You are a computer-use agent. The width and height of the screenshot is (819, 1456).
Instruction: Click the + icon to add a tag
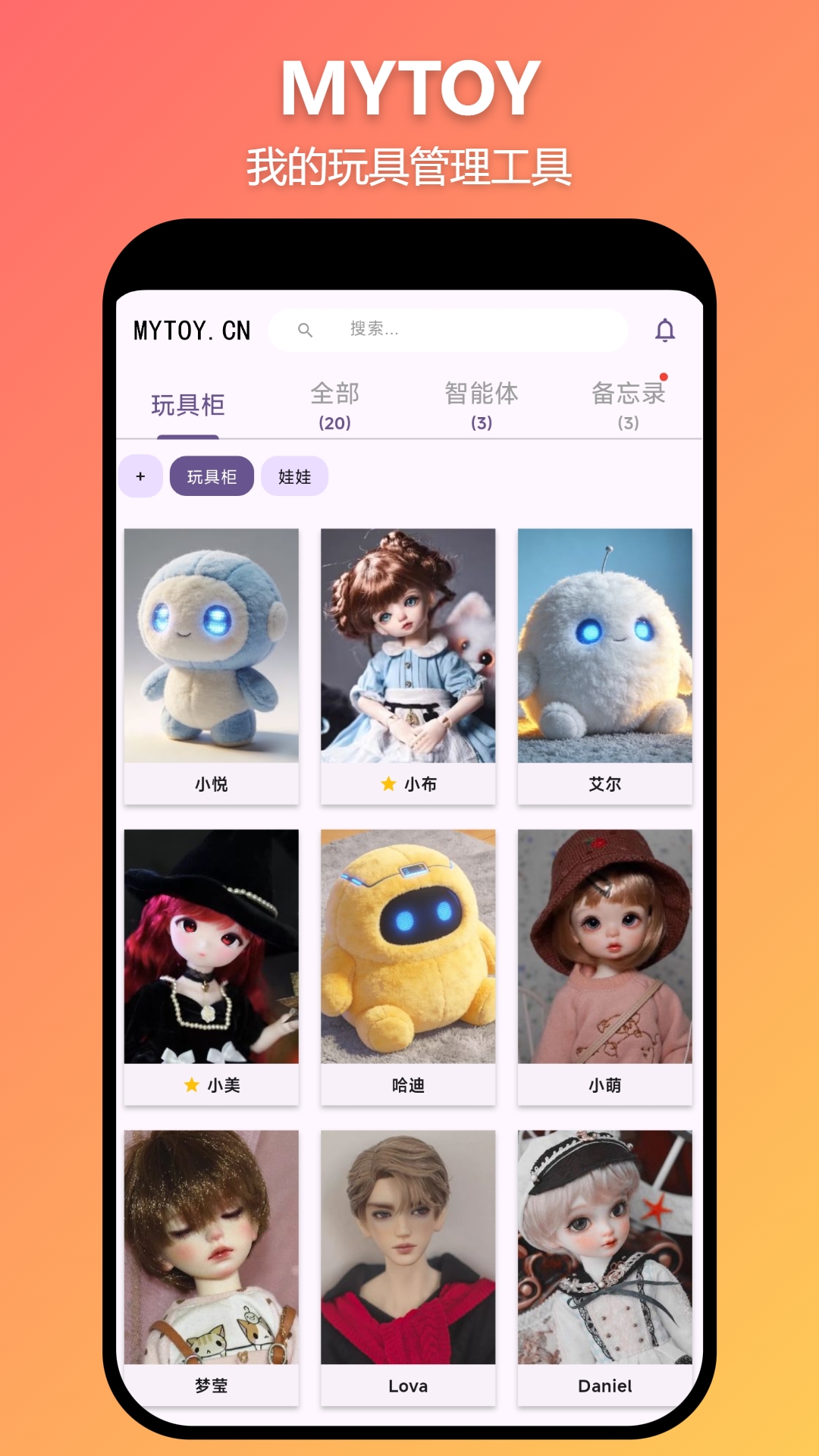(140, 476)
